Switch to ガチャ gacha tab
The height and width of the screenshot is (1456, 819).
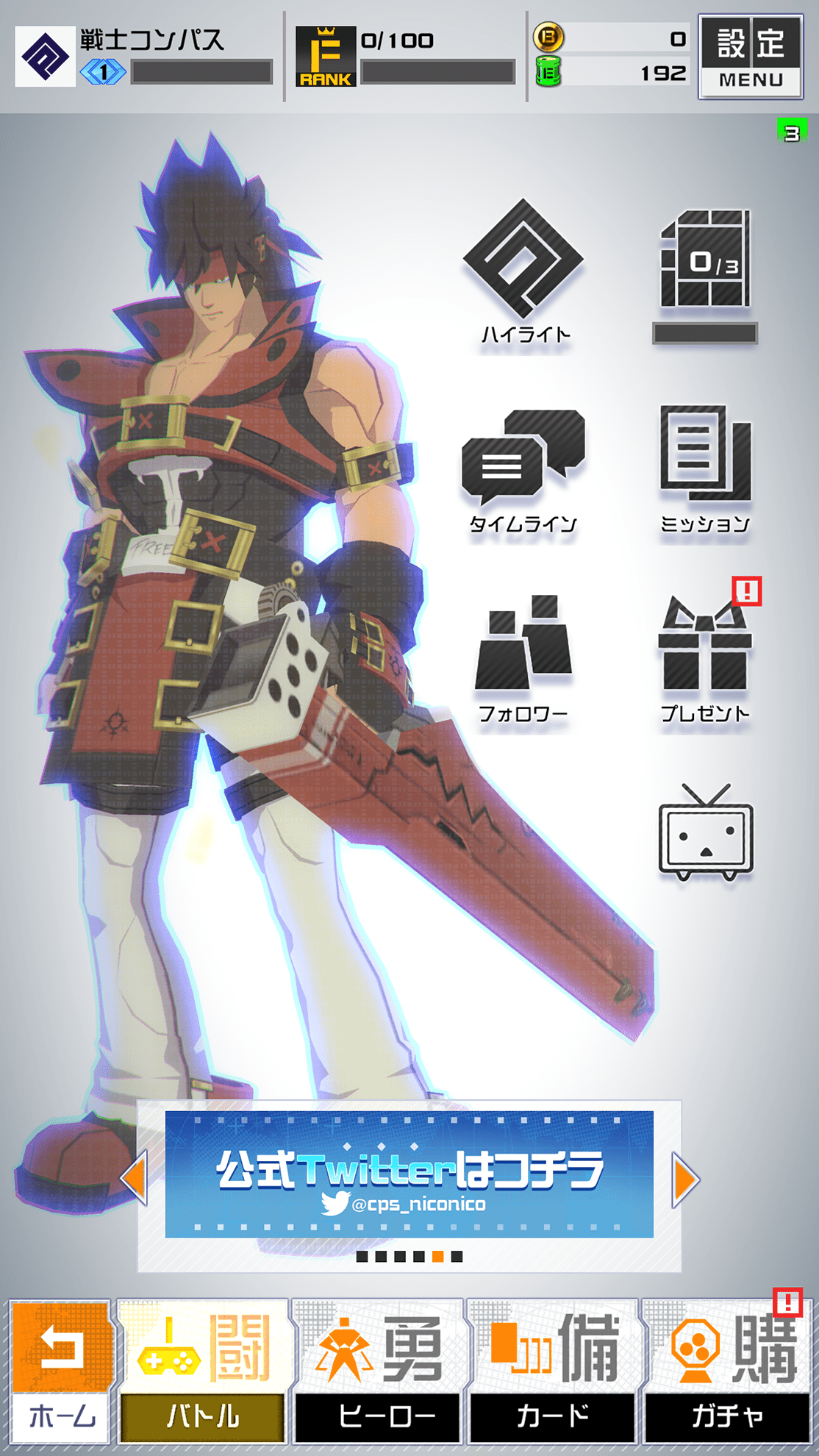(x=727, y=1371)
